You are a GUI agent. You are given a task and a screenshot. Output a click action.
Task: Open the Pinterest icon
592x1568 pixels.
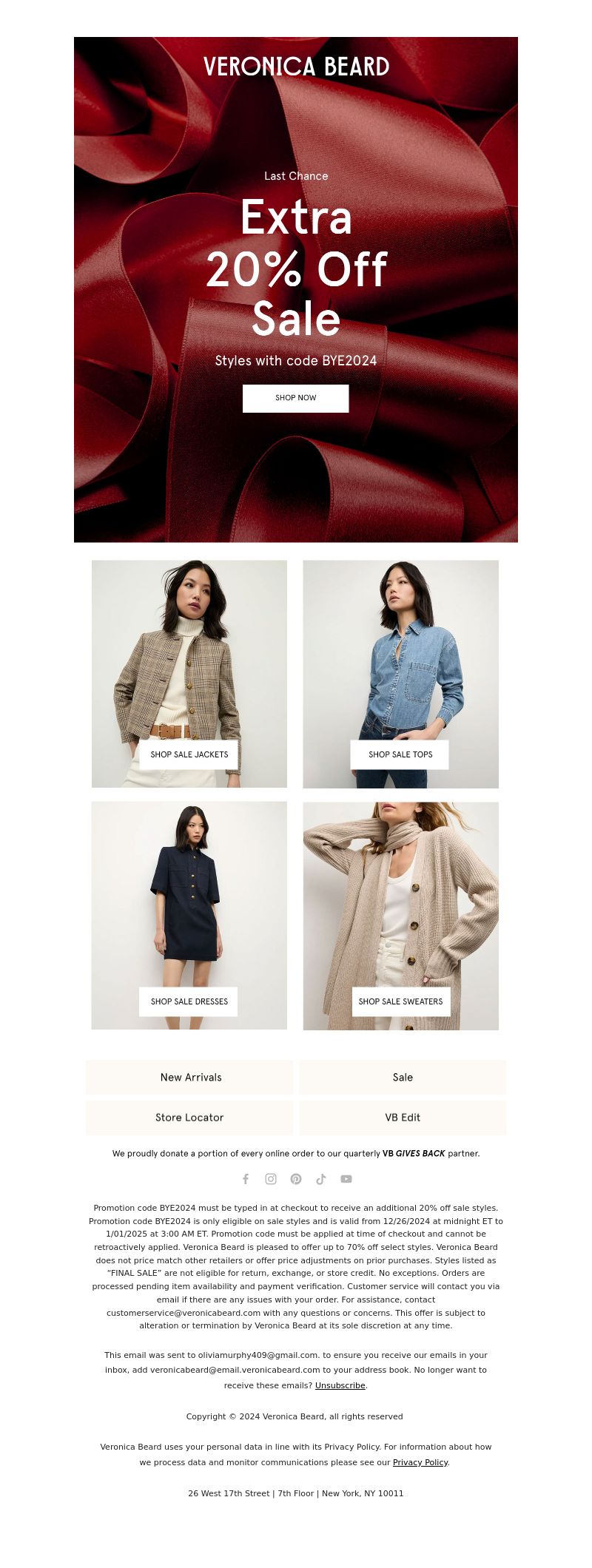[296, 1179]
